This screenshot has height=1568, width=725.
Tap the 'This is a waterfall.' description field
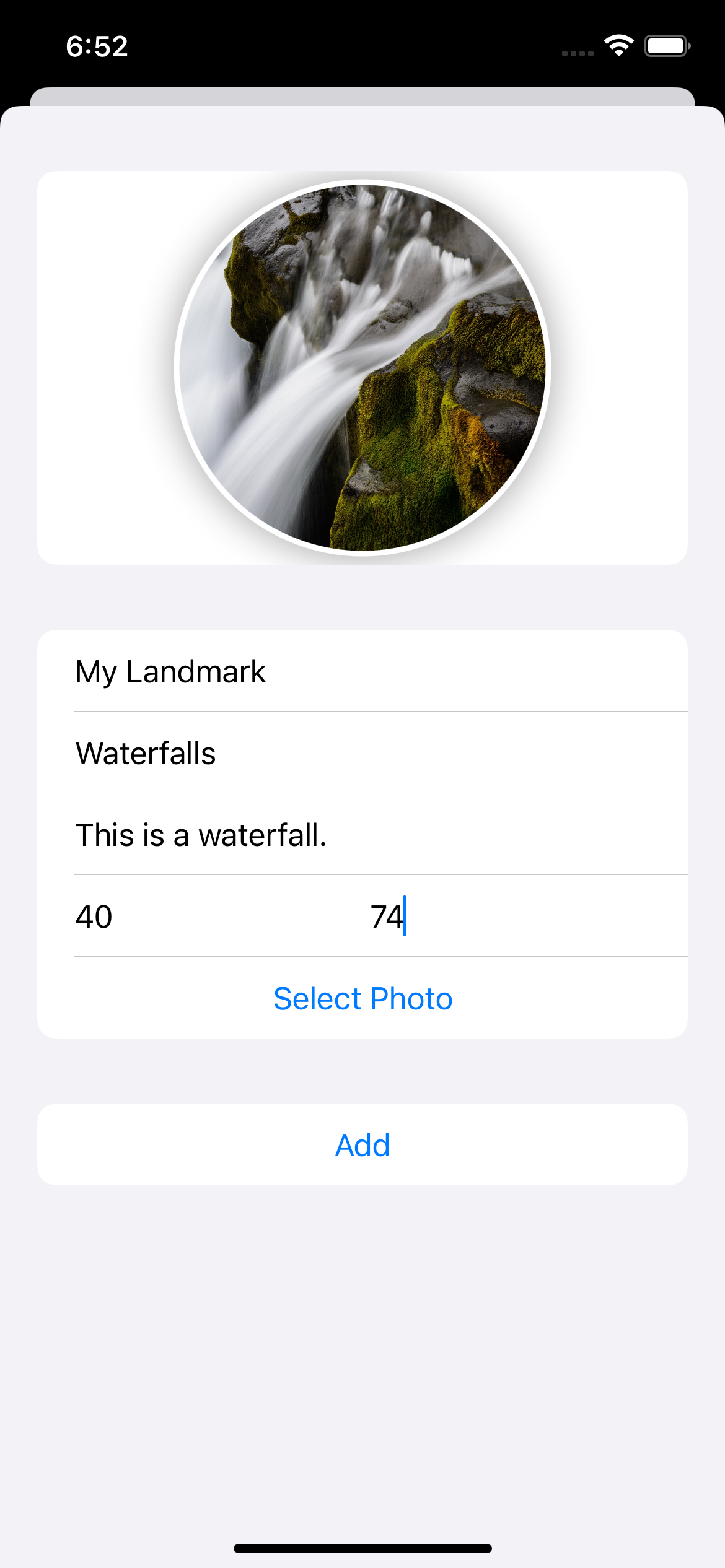tap(362, 835)
